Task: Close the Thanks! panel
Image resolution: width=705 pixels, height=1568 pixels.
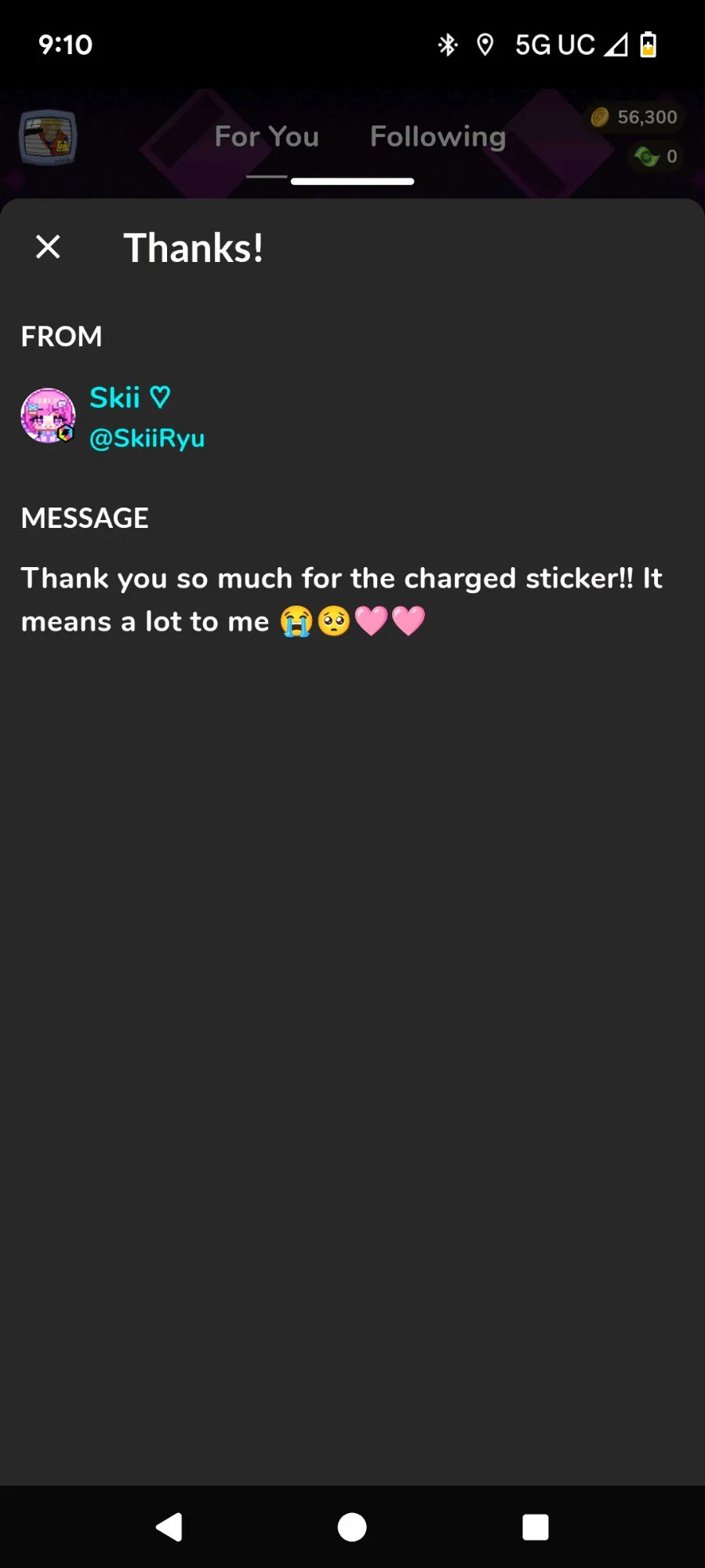Action: tap(48, 247)
